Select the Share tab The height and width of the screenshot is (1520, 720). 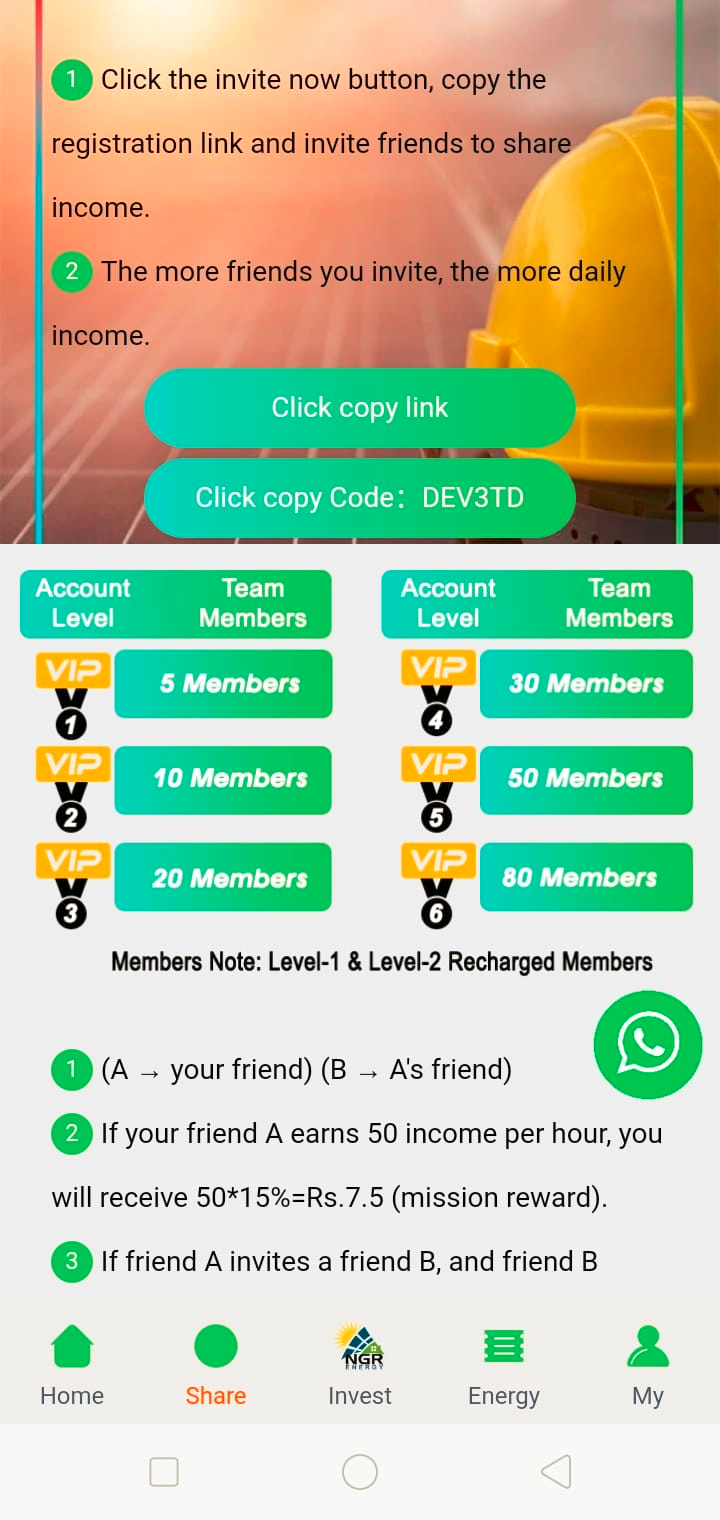216,1365
